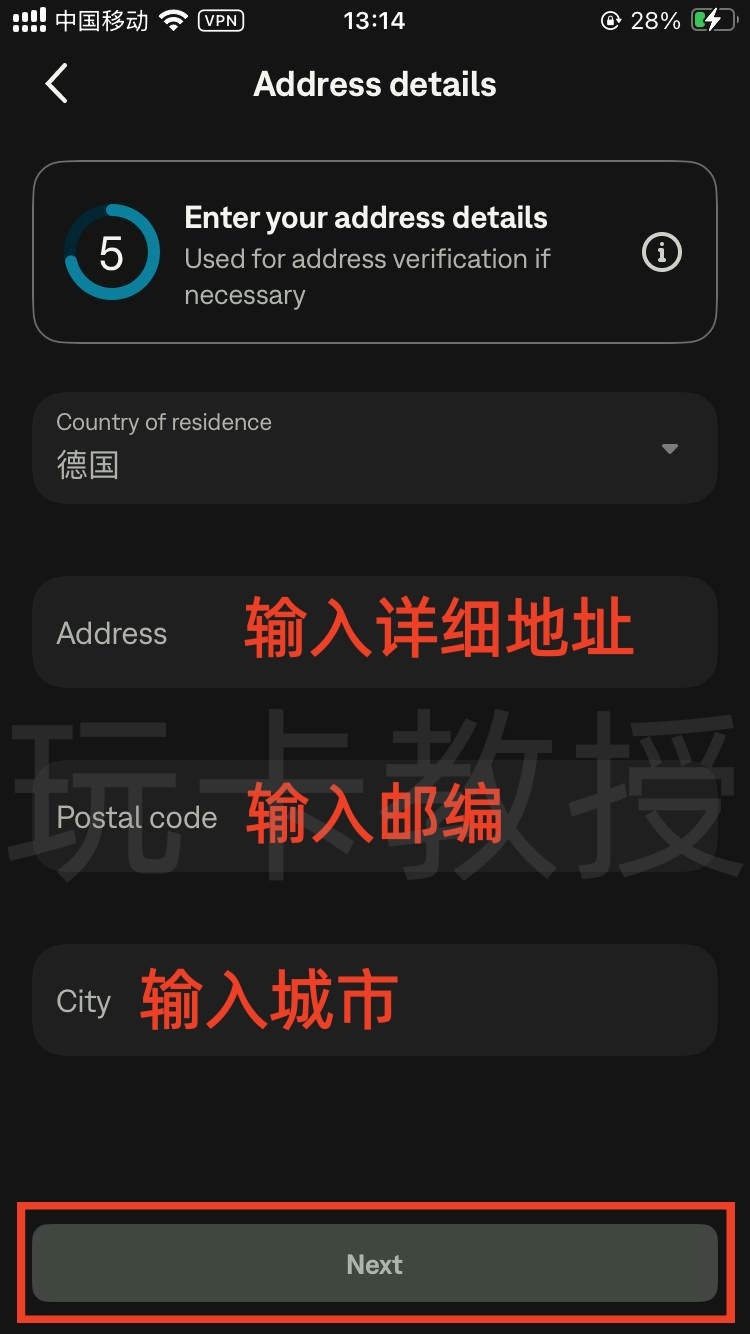750x1334 pixels.
Task: Tap the info icon beside address details
Action: (660, 252)
